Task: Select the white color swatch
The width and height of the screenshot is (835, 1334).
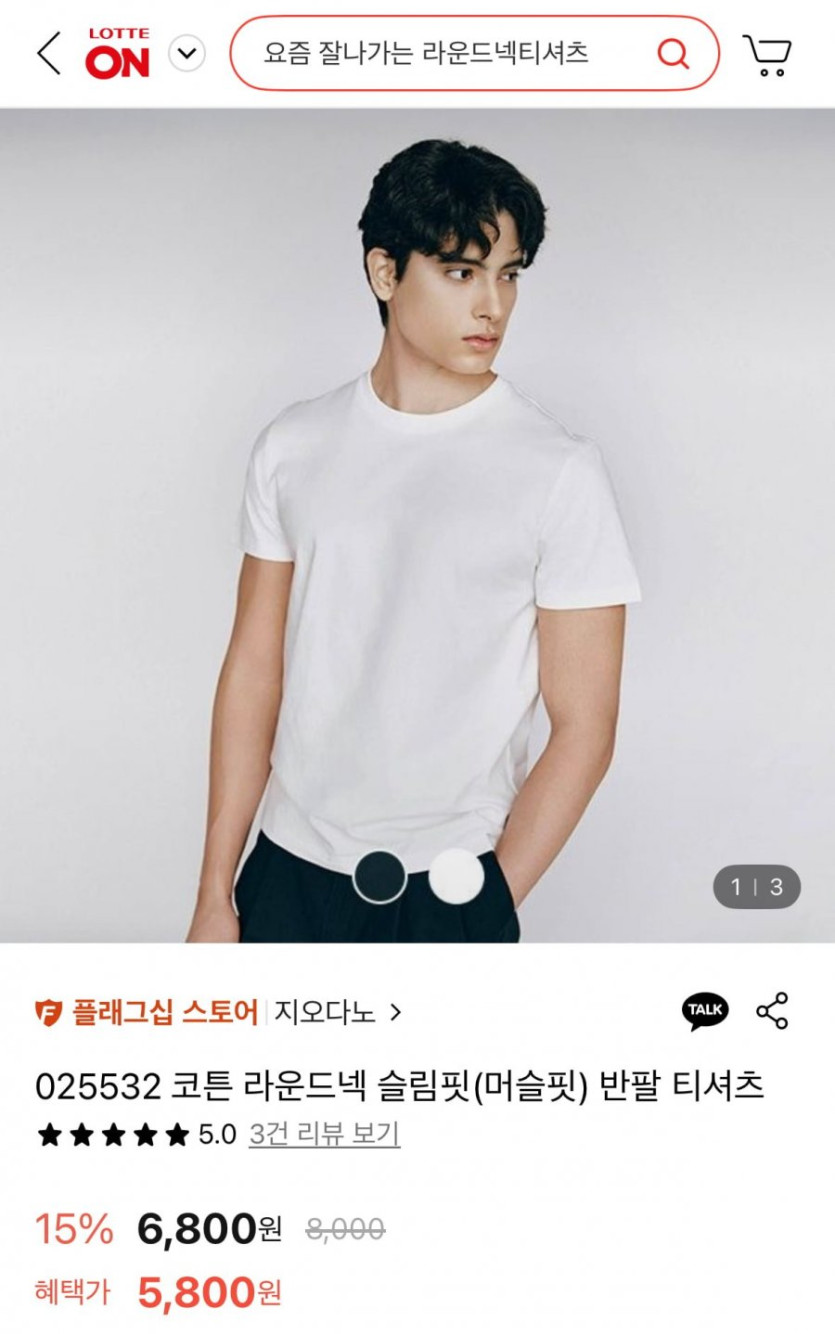Action: click(456, 876)
